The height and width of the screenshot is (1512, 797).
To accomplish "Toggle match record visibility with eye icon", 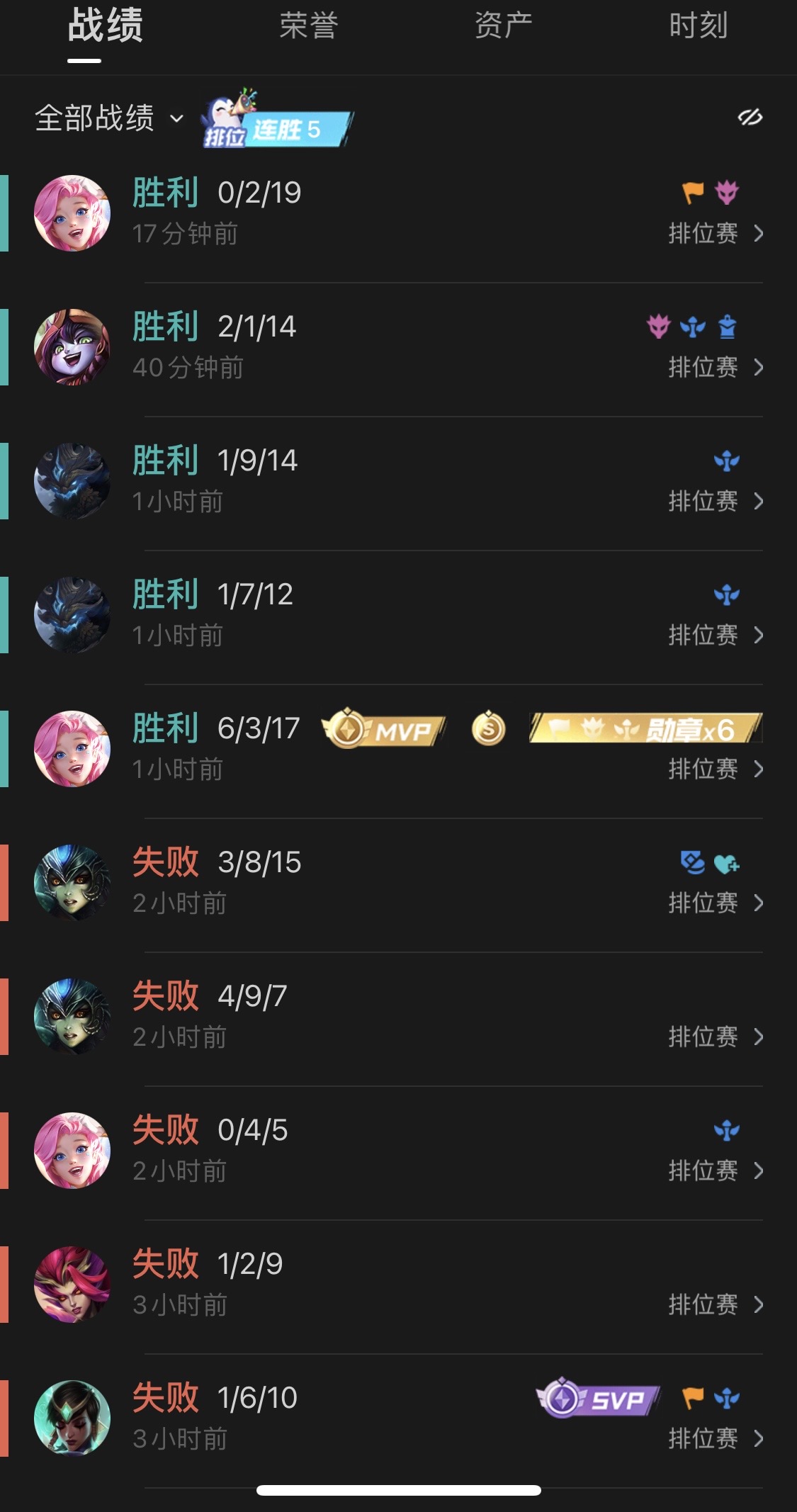I will (750, 117).
